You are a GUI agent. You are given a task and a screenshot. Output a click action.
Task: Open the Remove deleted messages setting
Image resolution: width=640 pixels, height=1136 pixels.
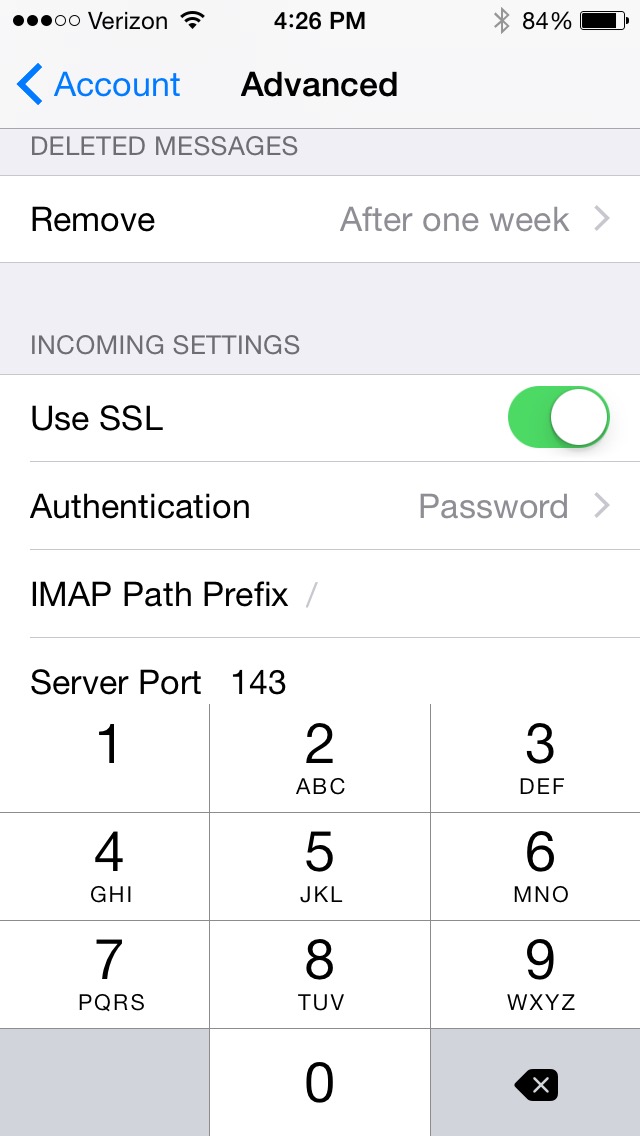tap(320, 219)
